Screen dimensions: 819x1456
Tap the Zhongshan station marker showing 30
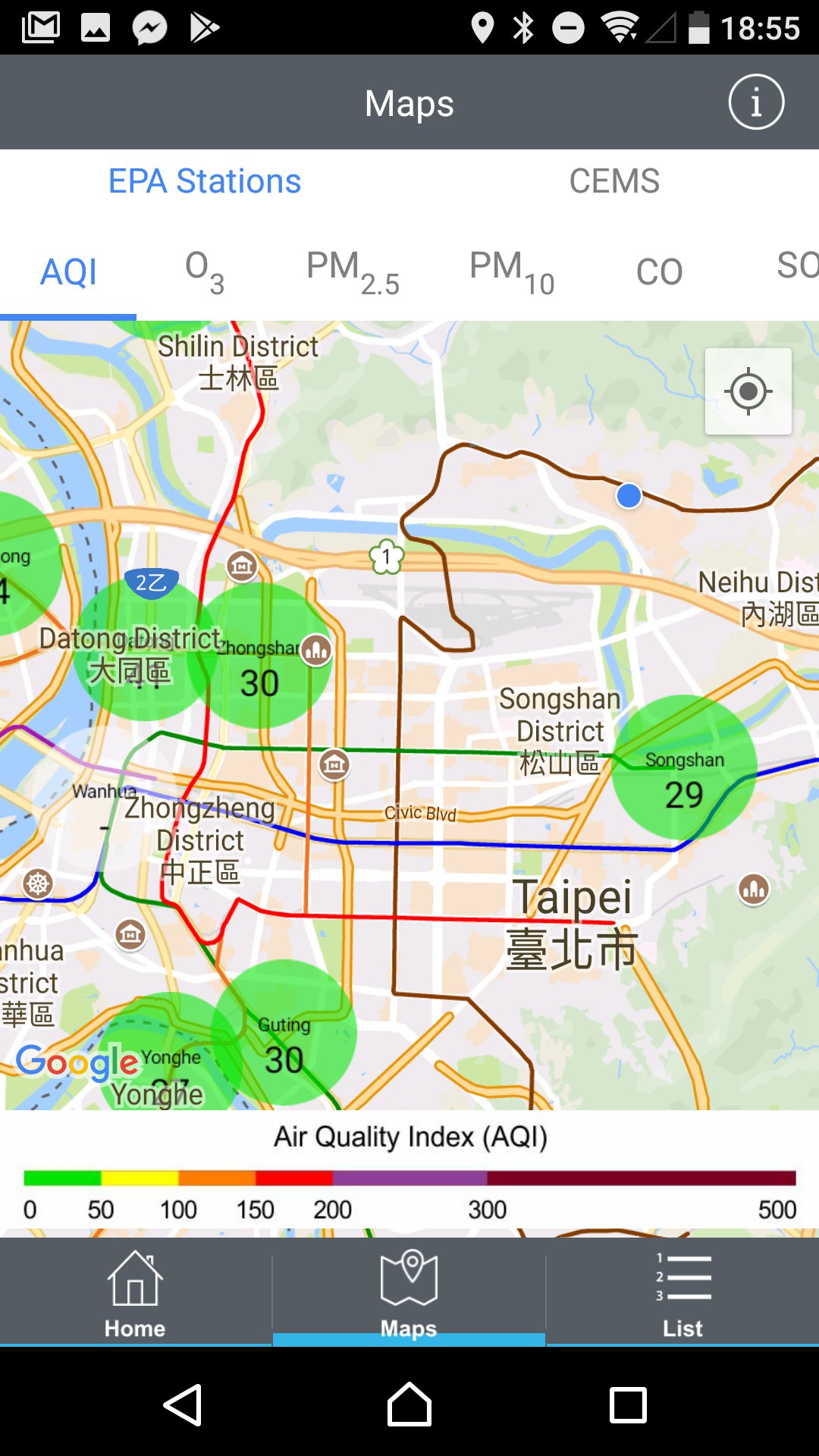point(259,656)
